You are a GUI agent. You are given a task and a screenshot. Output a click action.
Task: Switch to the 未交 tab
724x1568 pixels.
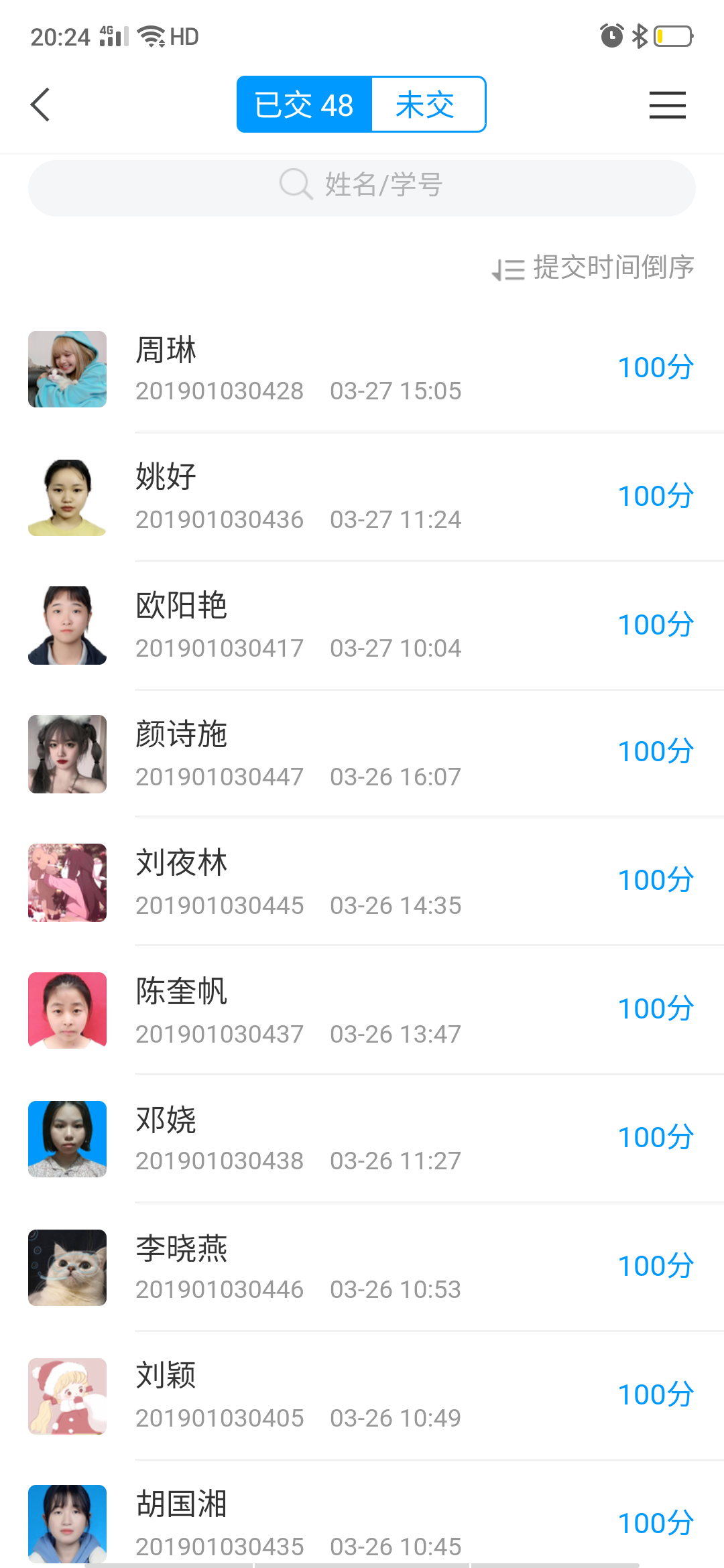click(x=428, y=105)
